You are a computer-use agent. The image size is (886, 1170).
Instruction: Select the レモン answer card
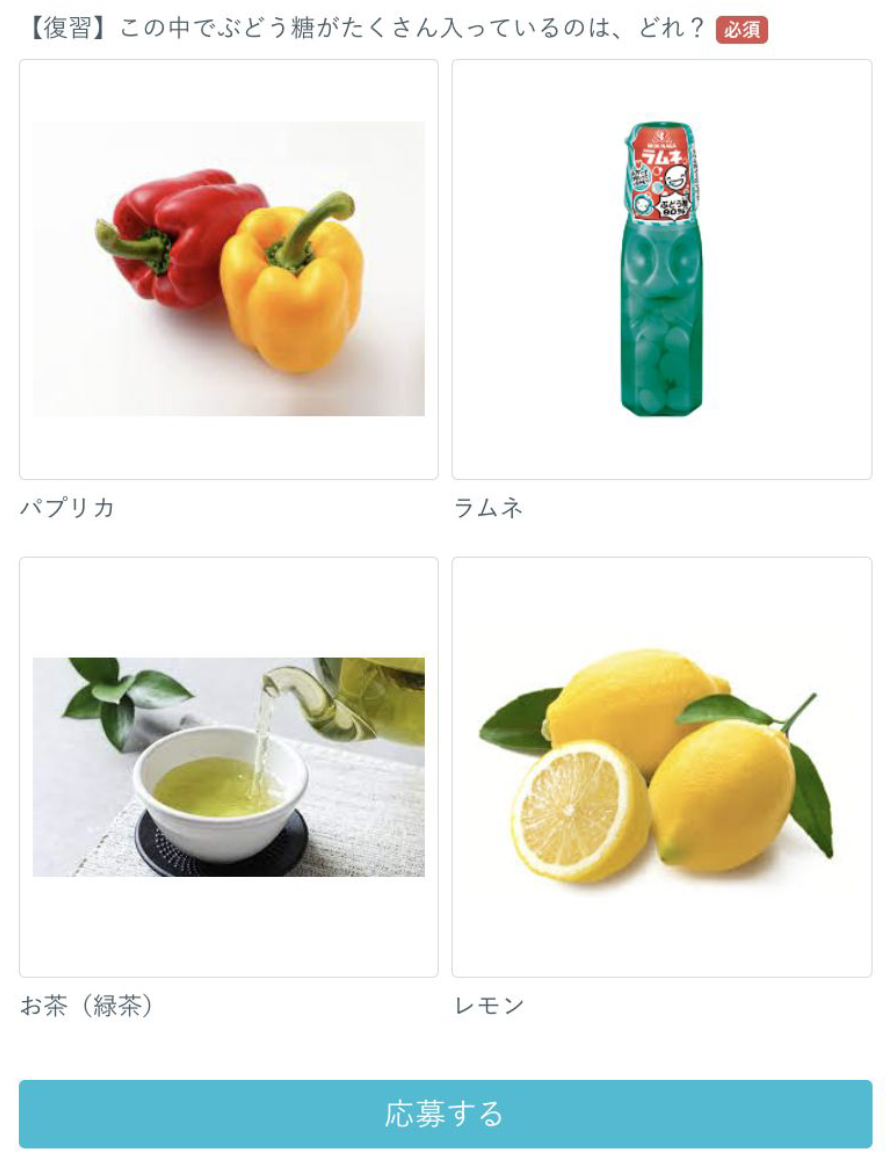click(x=661, y=767)
